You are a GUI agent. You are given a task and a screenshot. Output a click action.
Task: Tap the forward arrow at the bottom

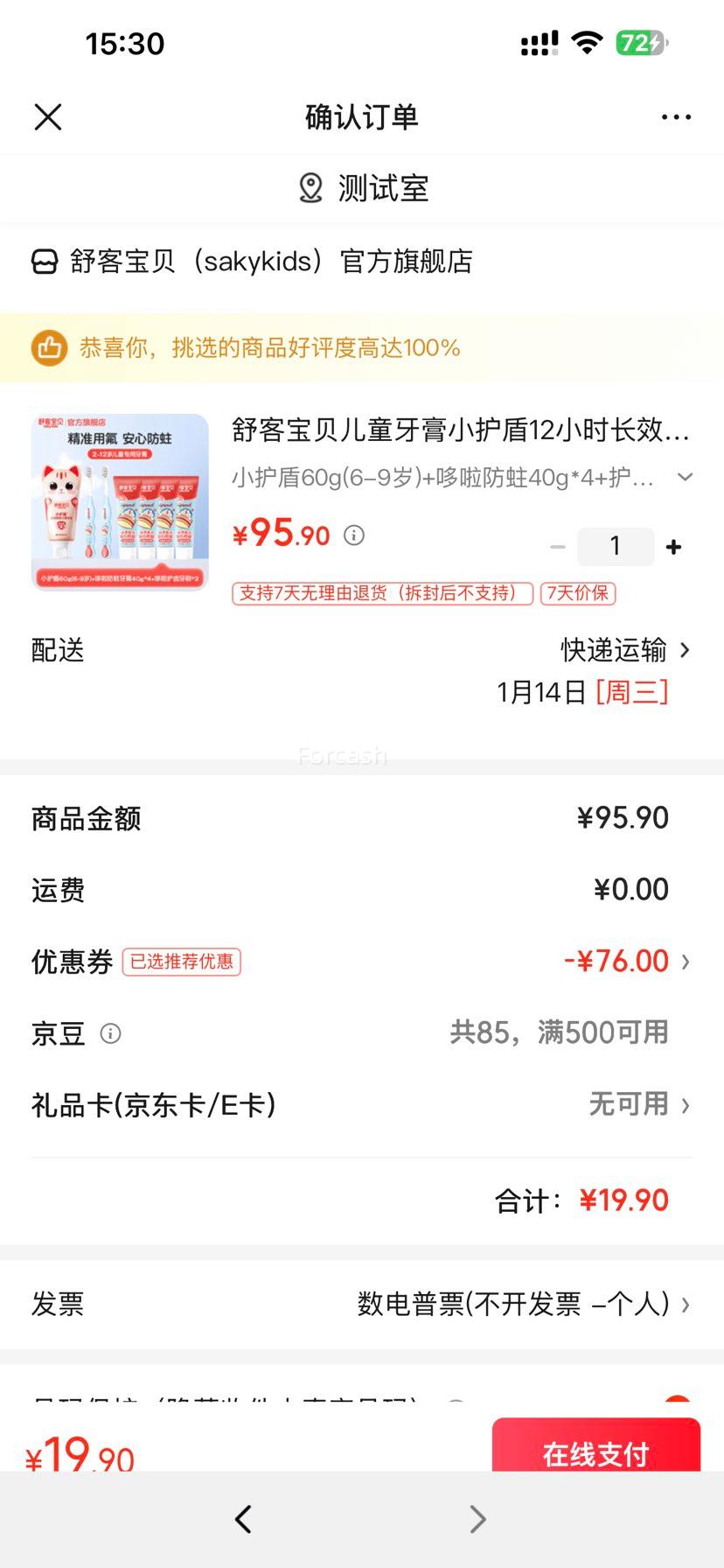[x=477, y=1520]
